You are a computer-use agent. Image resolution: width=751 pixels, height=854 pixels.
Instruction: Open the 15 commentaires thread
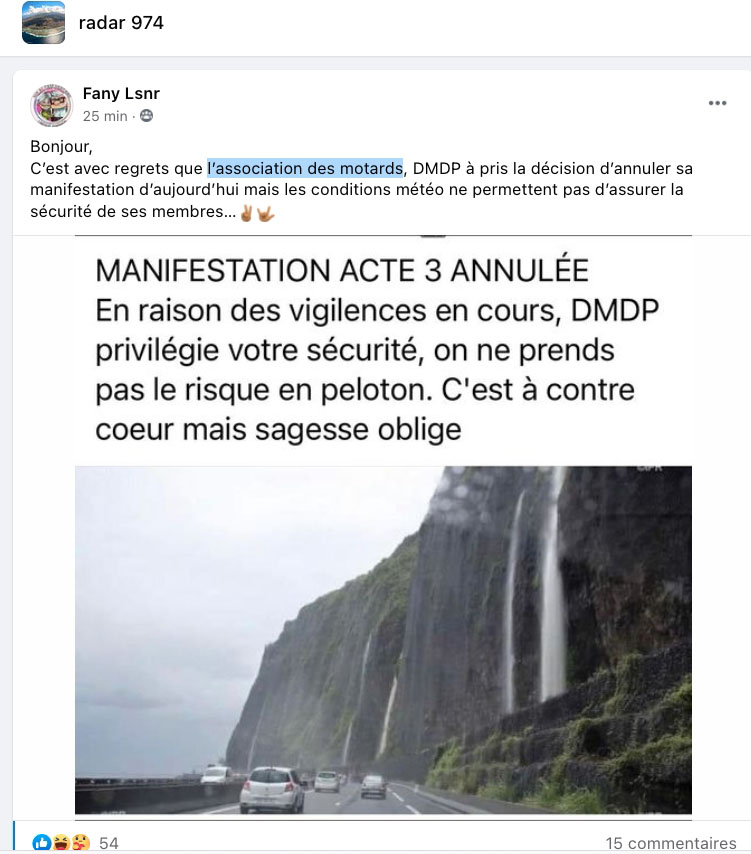coord(671,843)
